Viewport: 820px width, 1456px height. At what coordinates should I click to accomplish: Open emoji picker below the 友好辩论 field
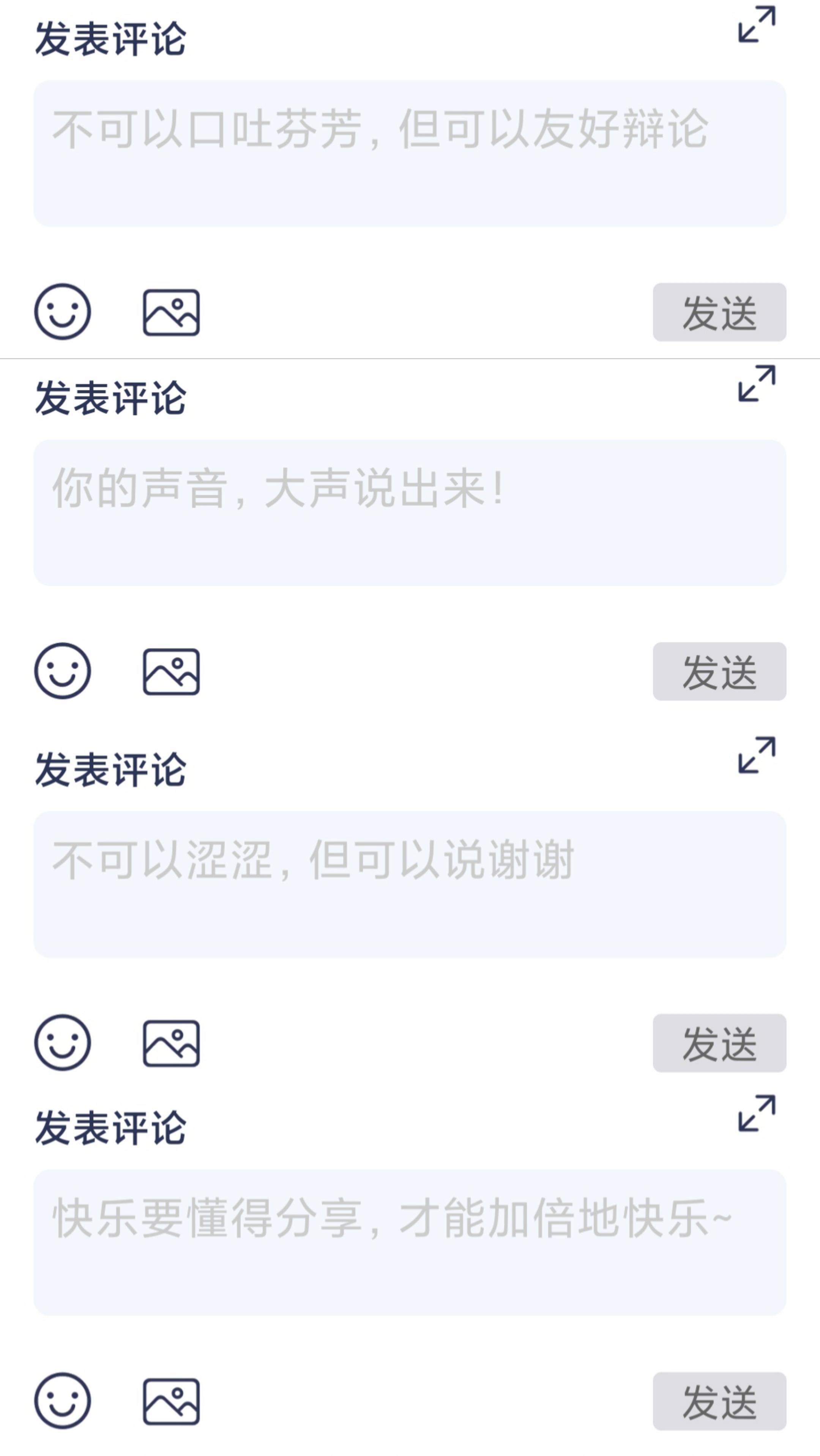(63, 312)
